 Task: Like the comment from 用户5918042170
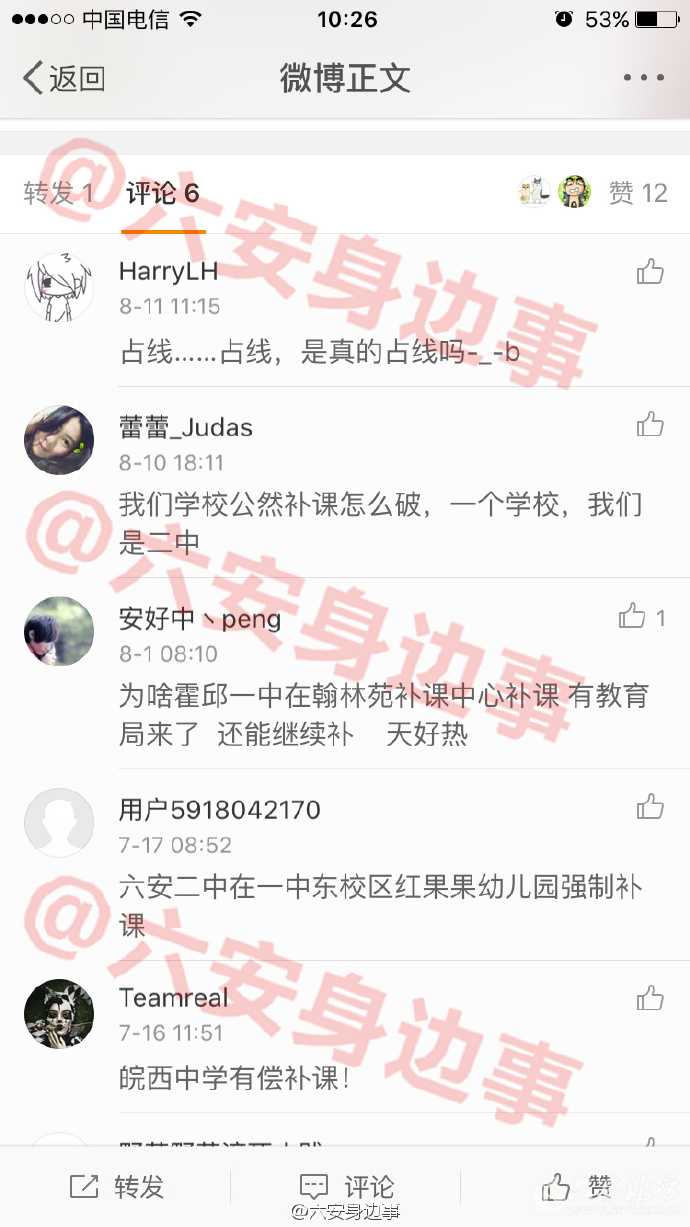tap(650, 806)
